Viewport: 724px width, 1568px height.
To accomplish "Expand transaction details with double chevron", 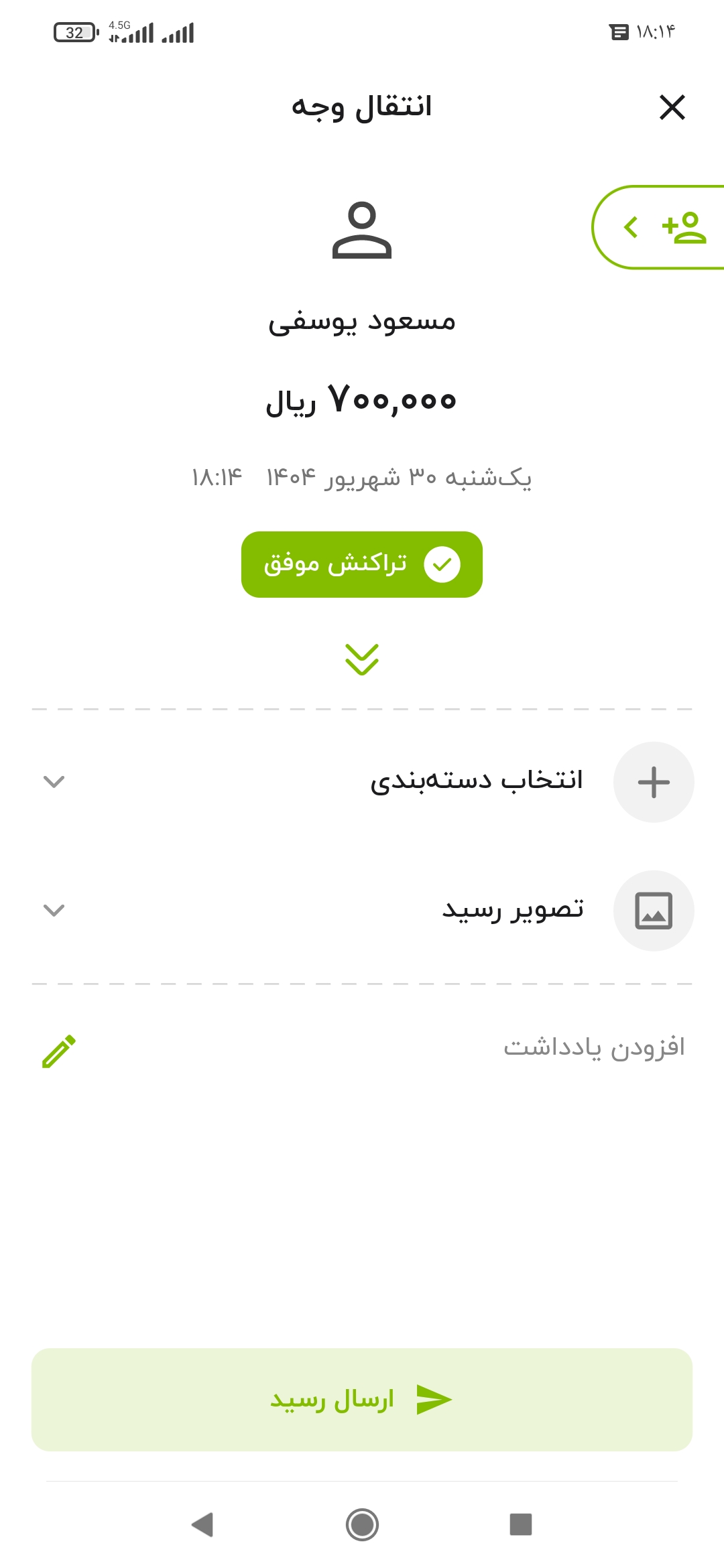I will click(362, 659).
